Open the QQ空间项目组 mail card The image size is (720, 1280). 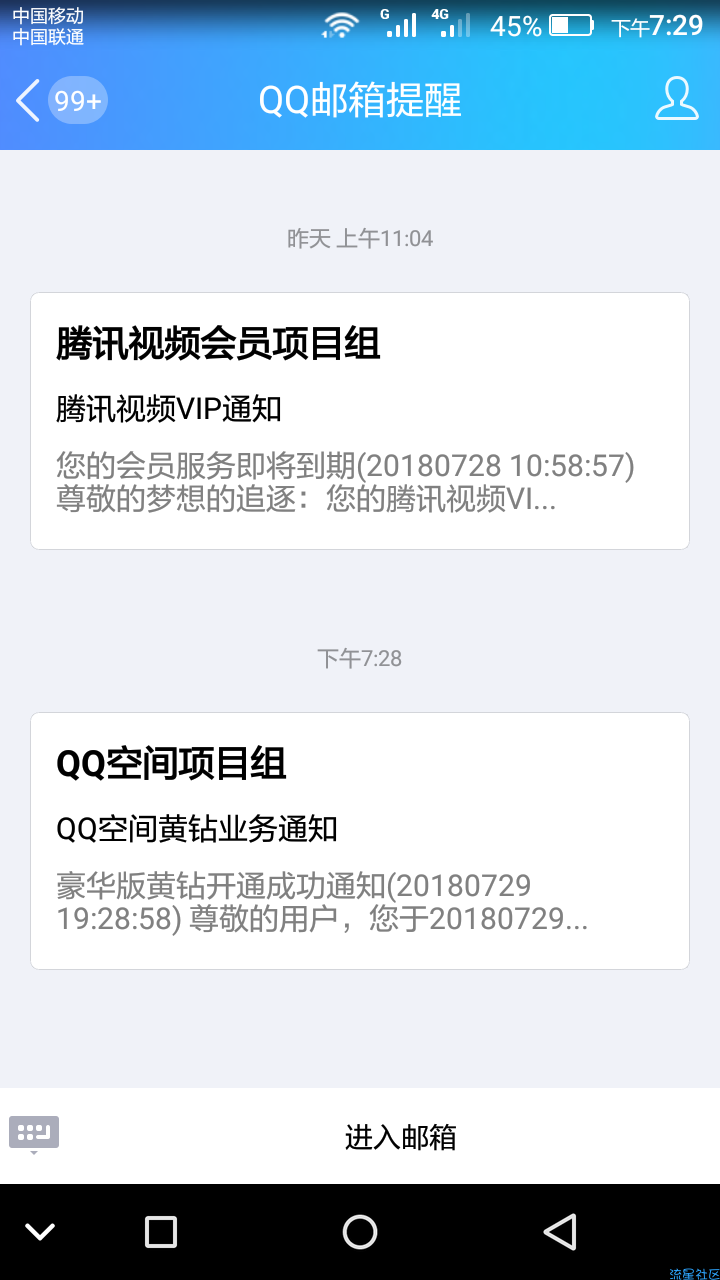click(360, 841)
